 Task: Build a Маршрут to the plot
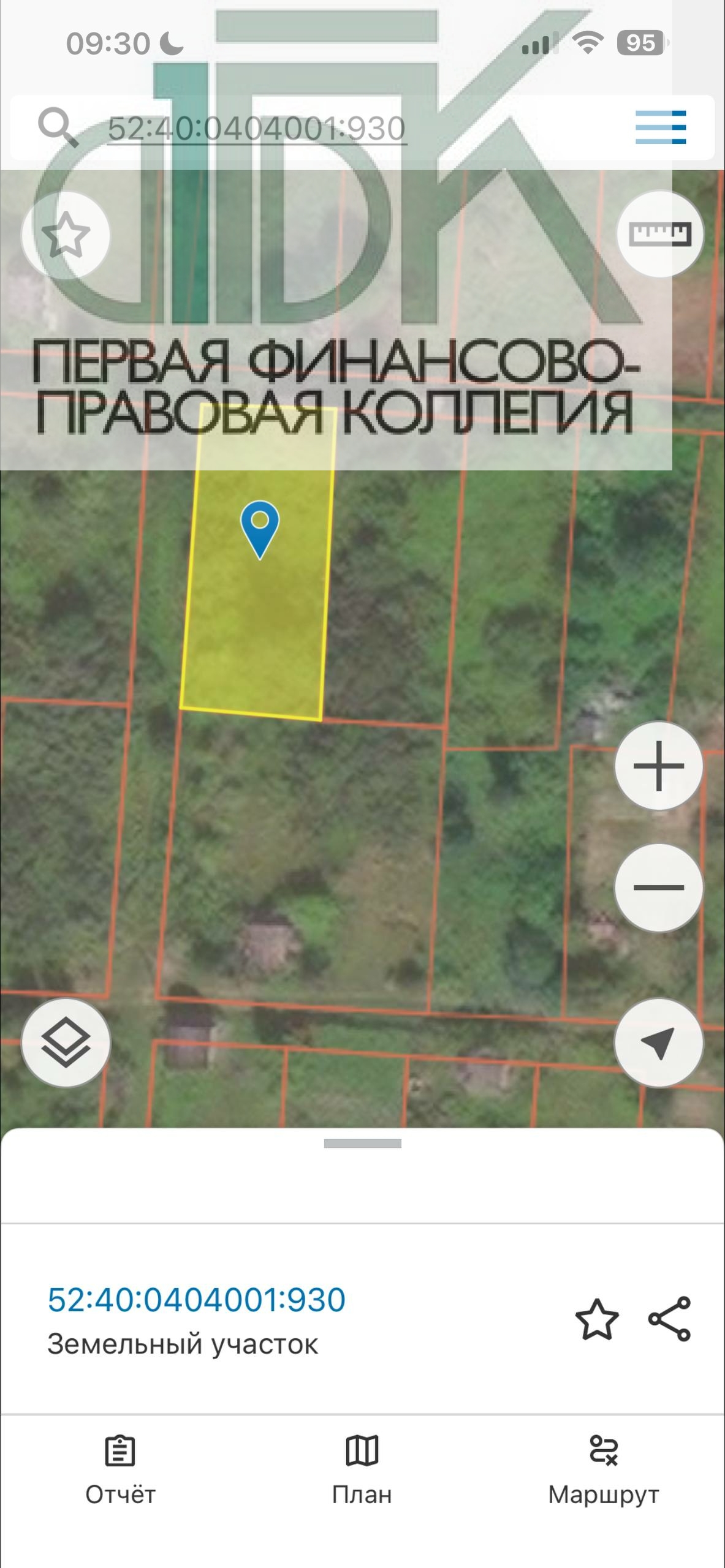[x=604, y=1470]
